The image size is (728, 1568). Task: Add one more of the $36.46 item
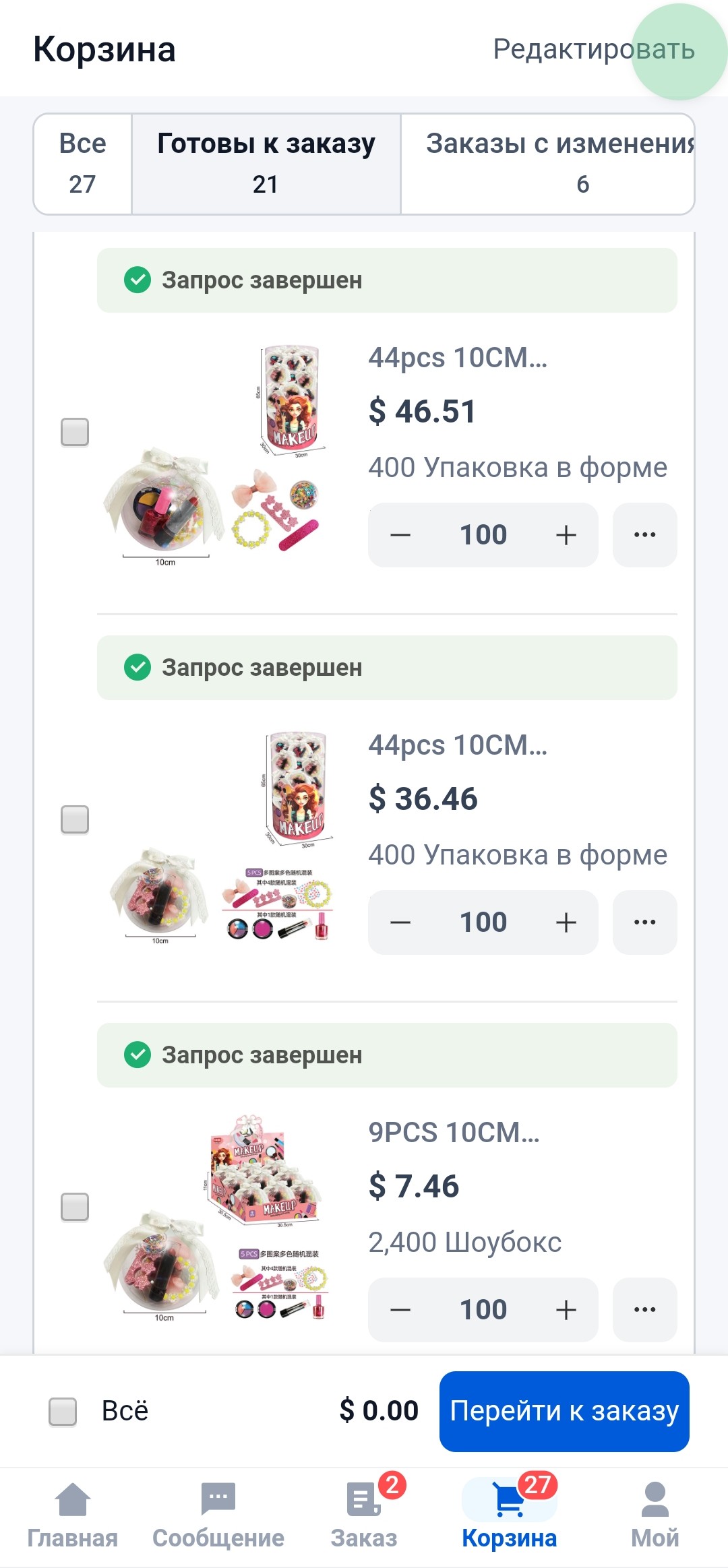click(566, 922)
